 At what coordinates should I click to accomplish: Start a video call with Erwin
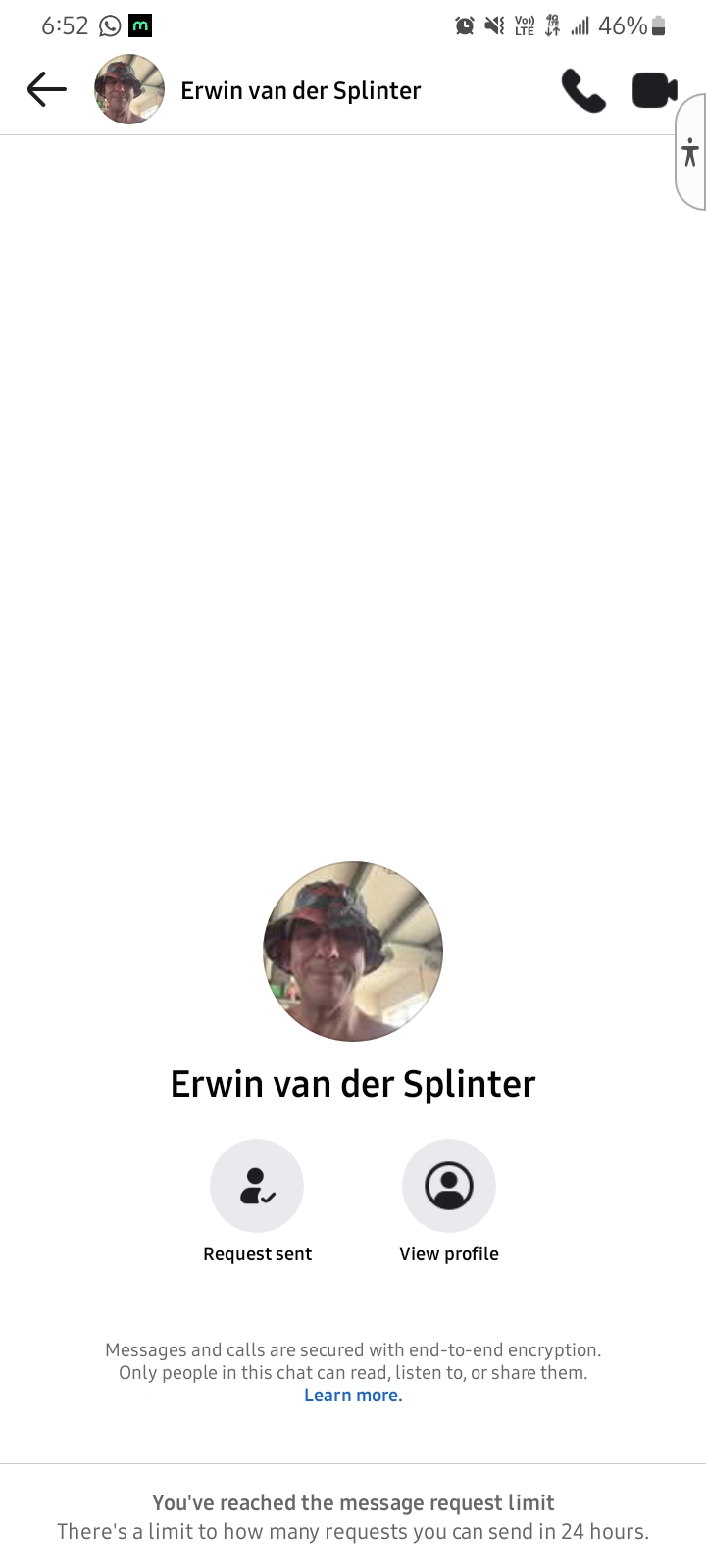point(654,90)
